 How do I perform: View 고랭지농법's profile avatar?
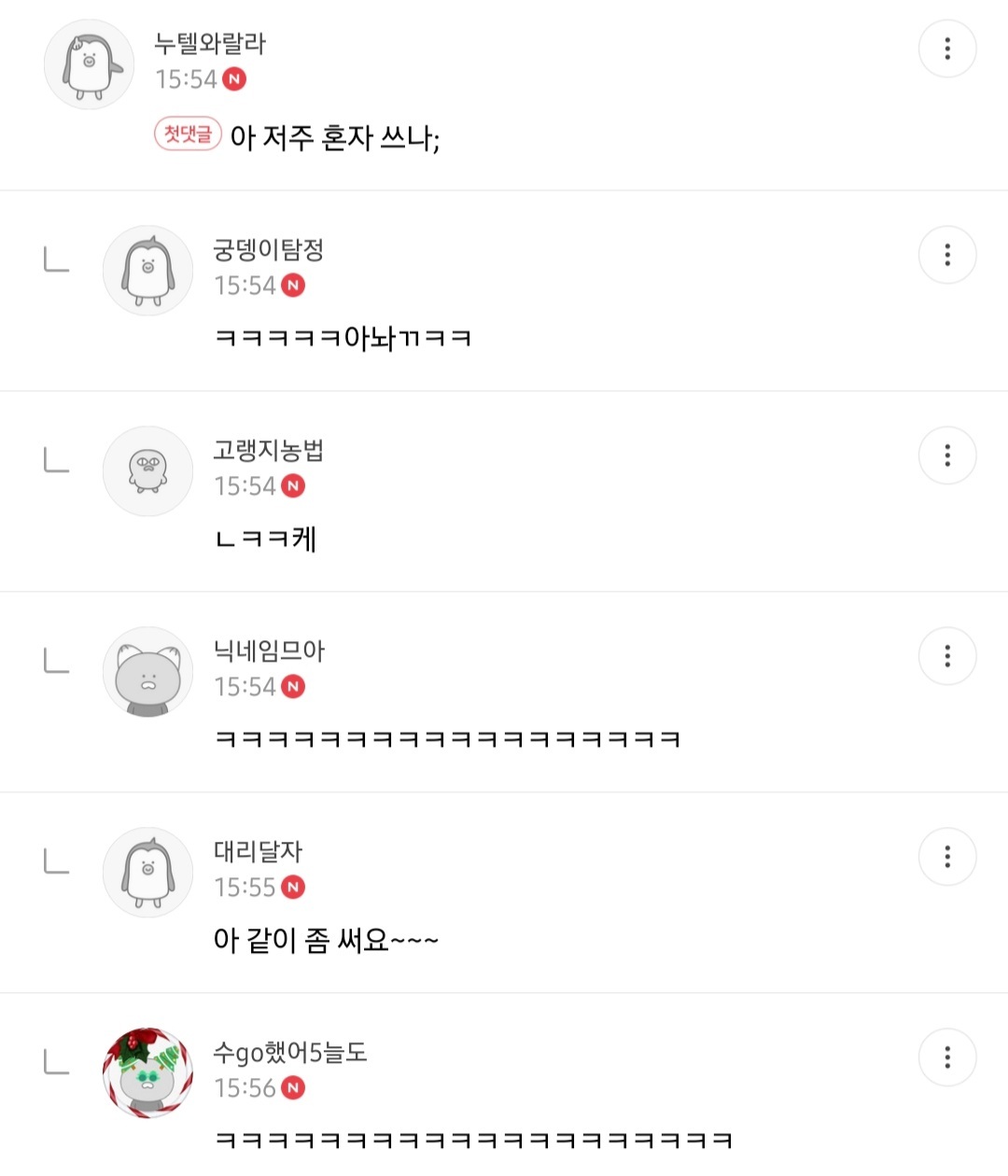pyautogui.click(x=147, y=471)
